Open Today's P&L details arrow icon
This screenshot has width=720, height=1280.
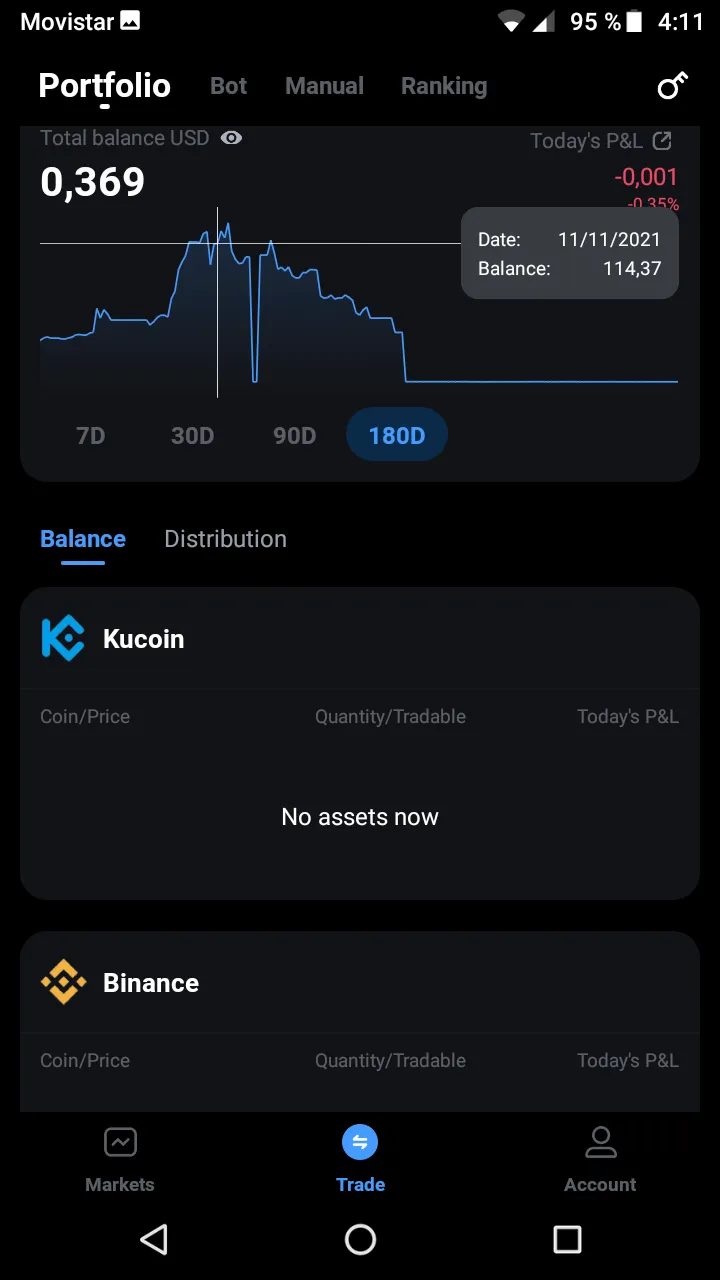[662, 141]
